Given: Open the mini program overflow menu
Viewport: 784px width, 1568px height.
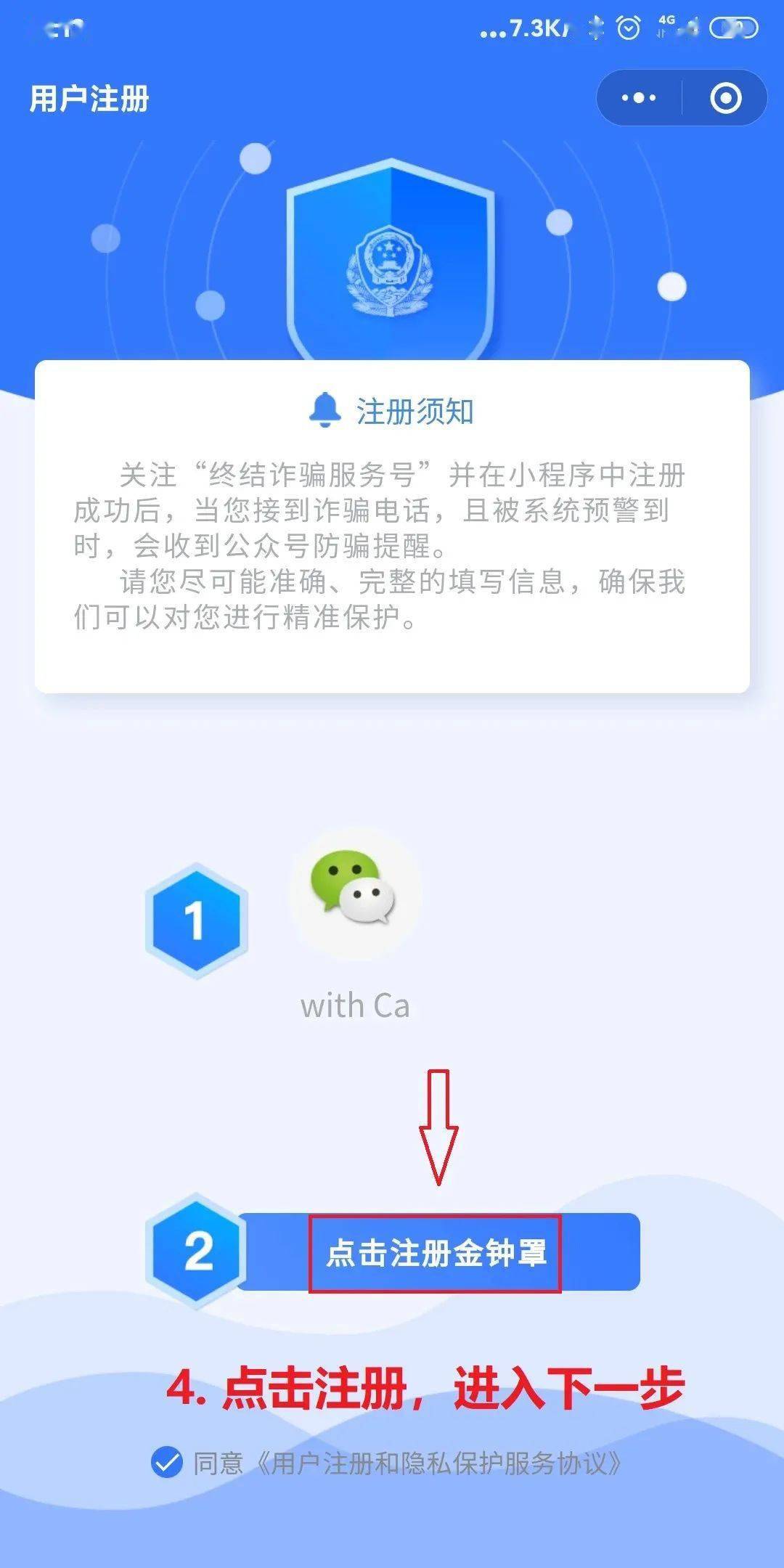Looking at the screenshot, I should point(639,98).
